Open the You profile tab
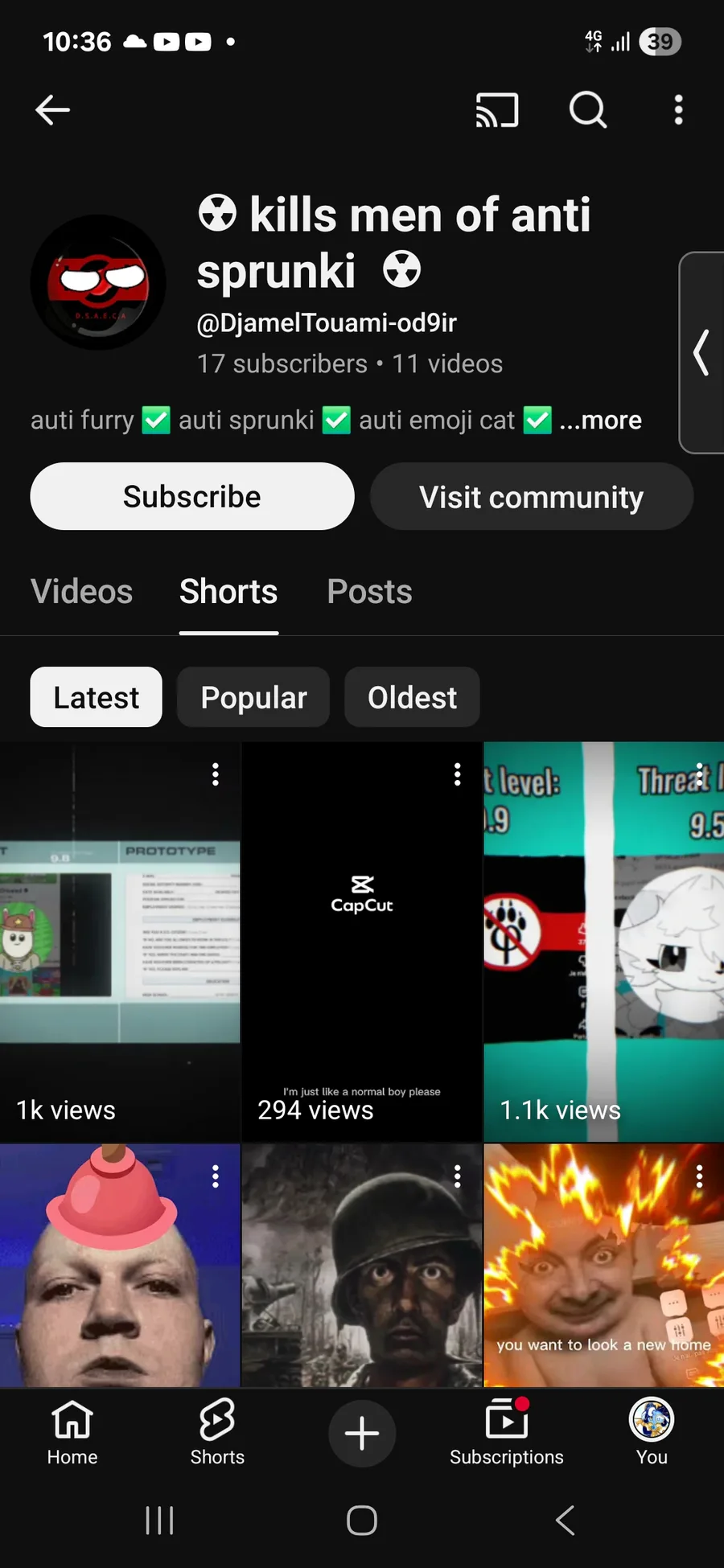The width and height of the screenshot is (724, 1568). 652,1433
